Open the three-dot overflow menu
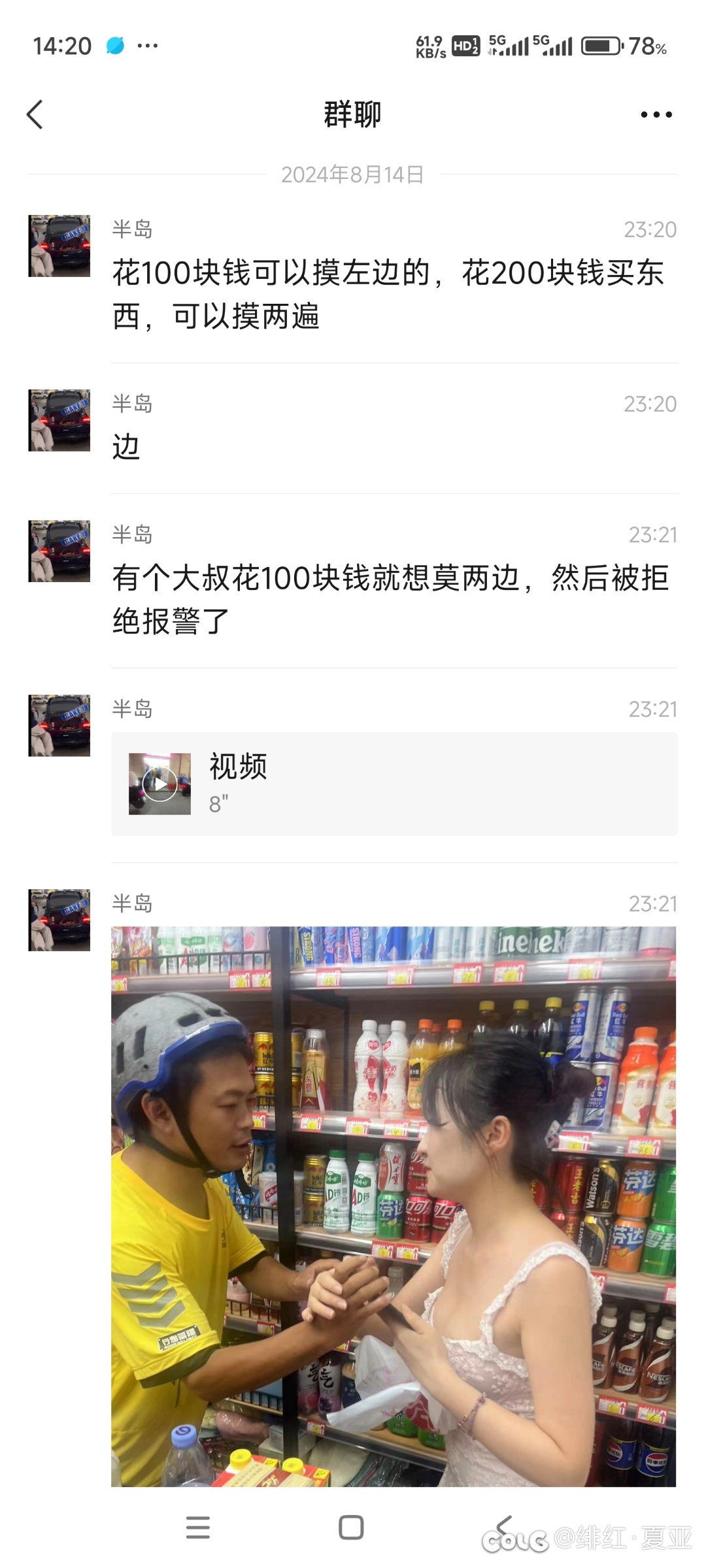This screenshot has height=1568, width=706. (x=656, y=114)
